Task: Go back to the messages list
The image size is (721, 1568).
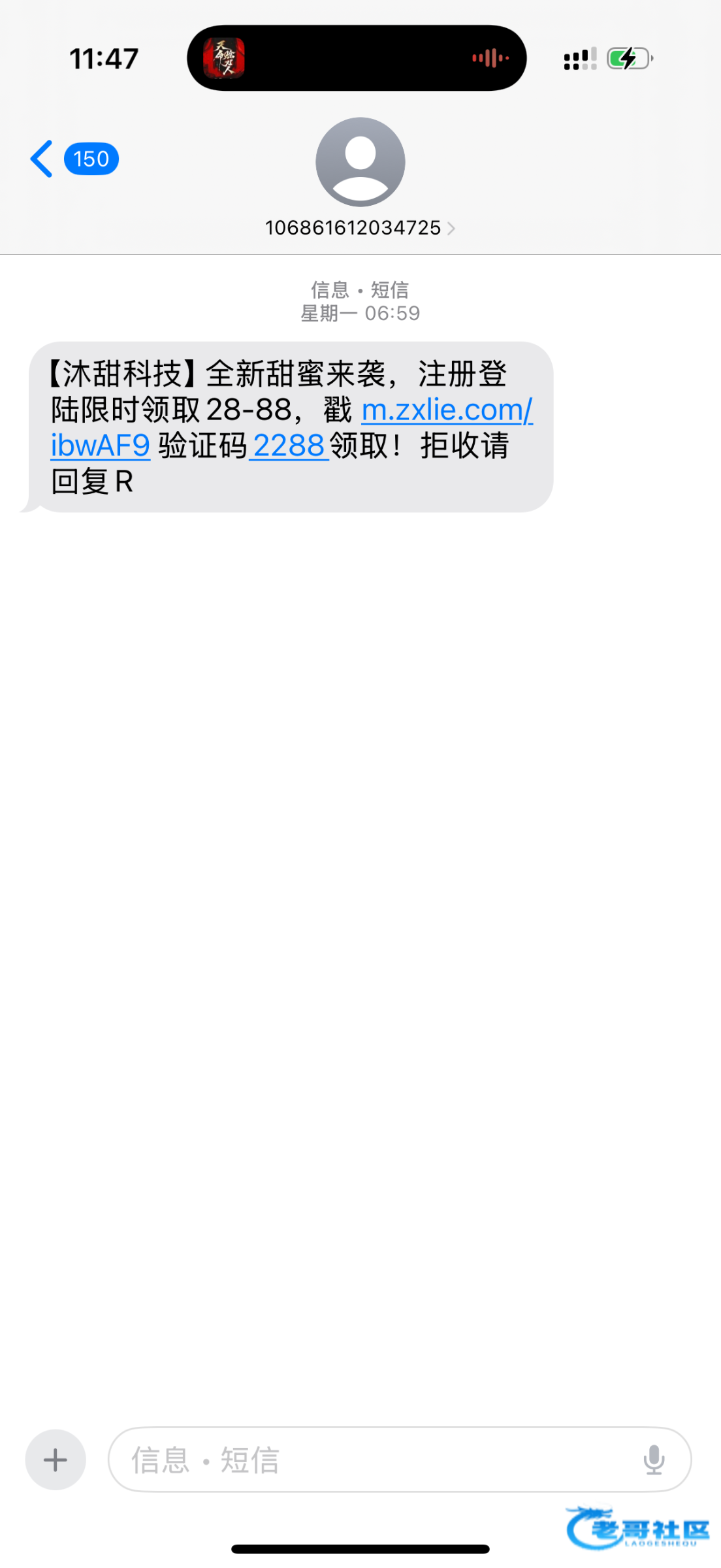Action: pos(42,159)
